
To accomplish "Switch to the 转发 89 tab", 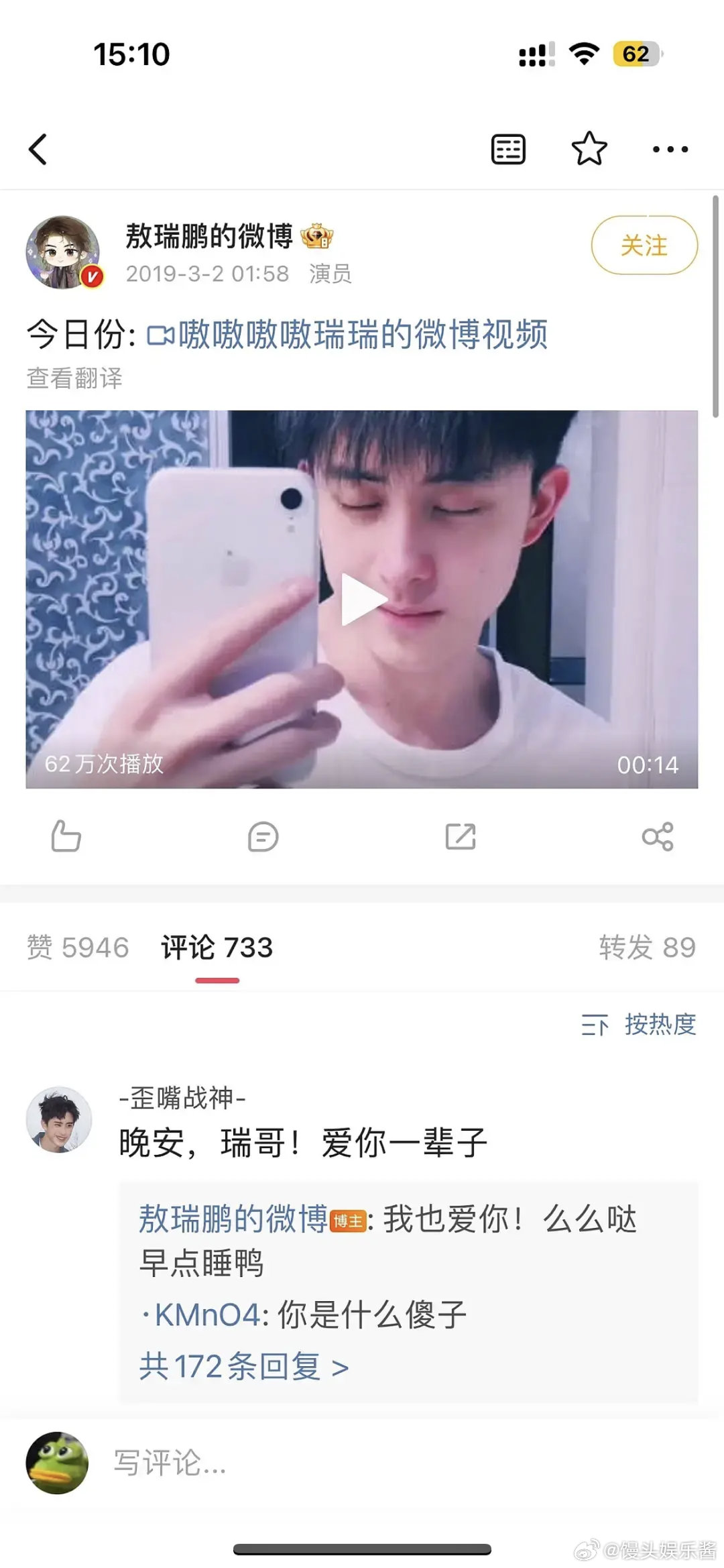I will point(646,946).
